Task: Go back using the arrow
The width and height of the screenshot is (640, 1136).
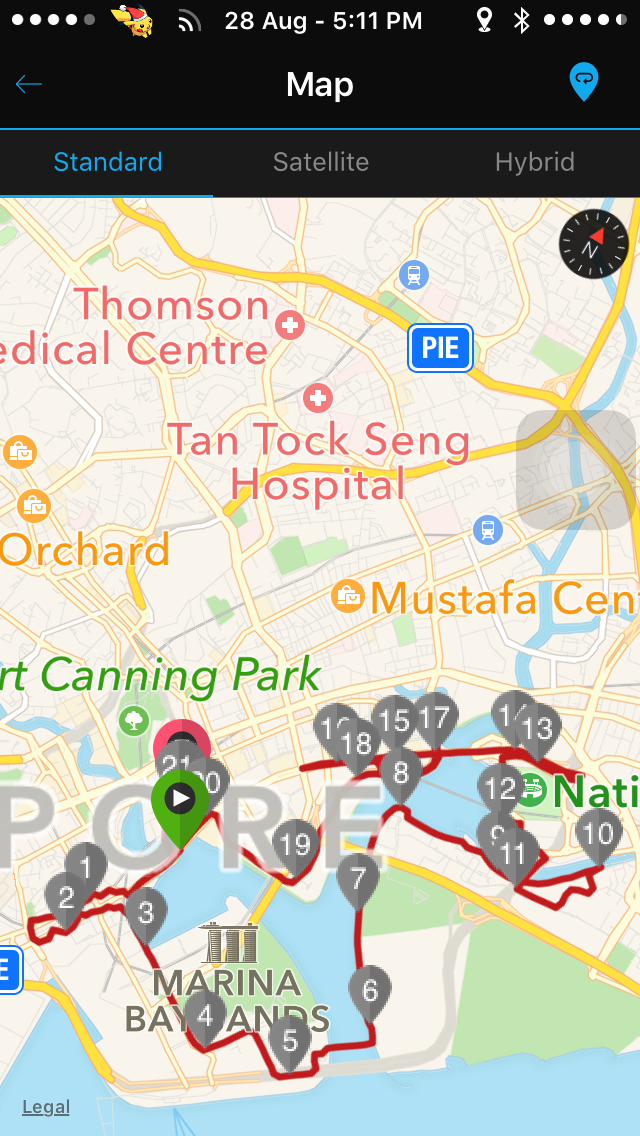Action: pyautogui.click(x=29, y=84)
